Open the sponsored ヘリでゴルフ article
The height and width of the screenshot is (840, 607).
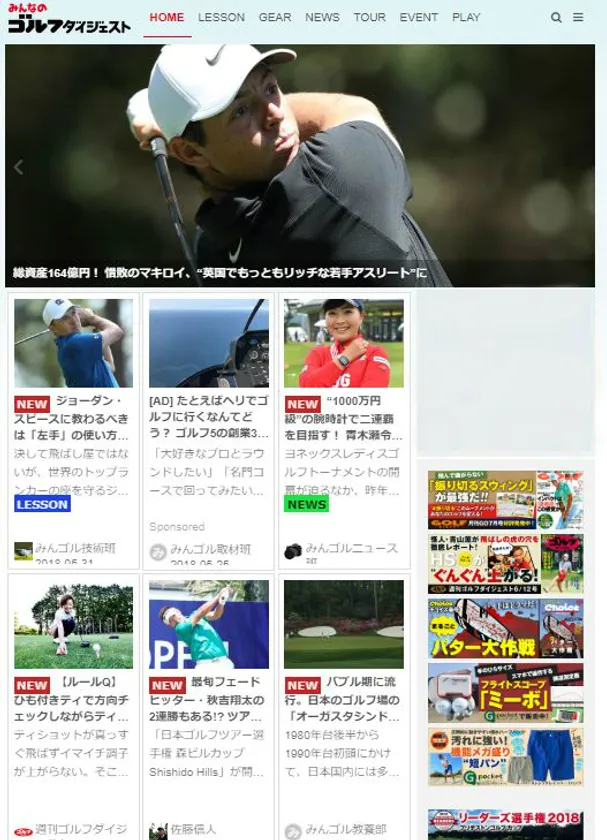[208, 420]
